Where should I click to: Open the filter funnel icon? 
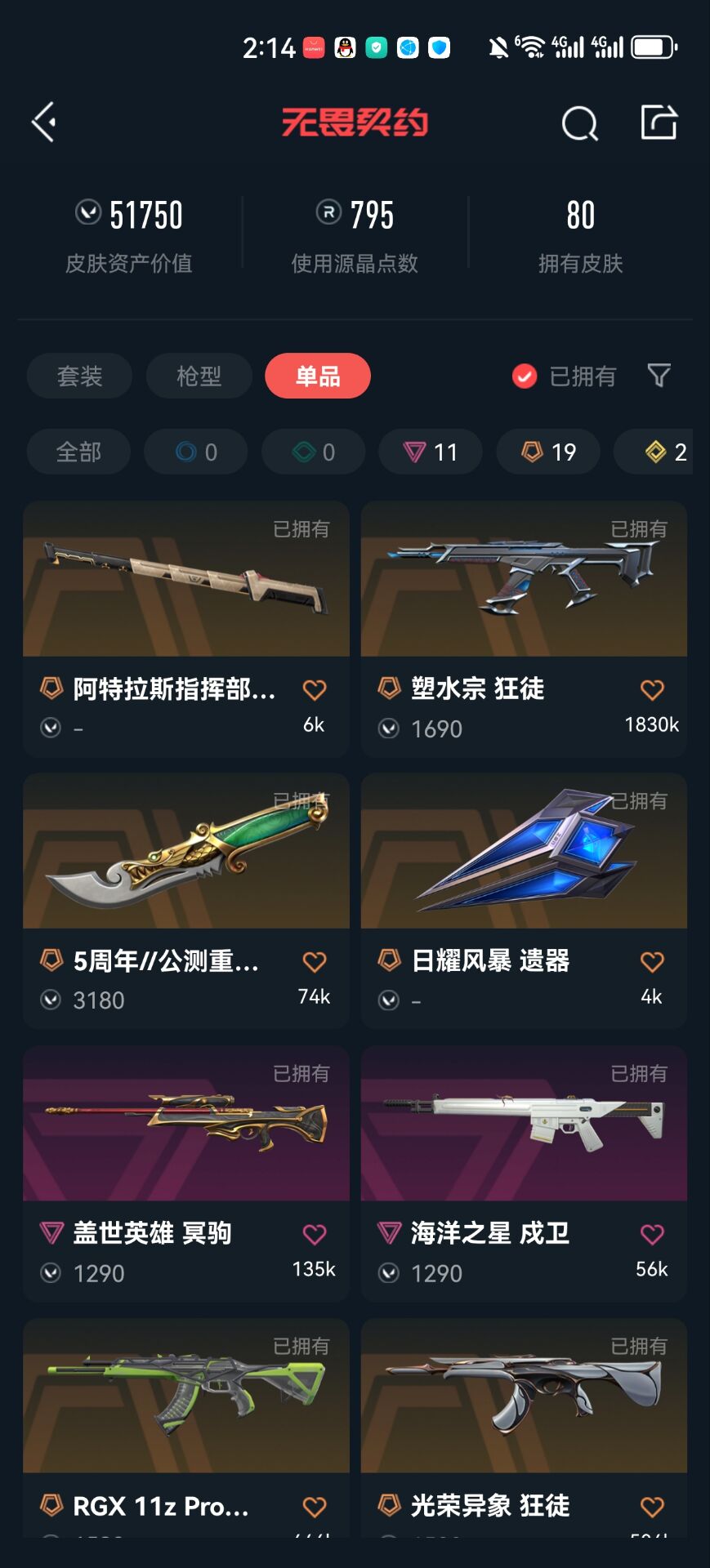tap(659, 376)
